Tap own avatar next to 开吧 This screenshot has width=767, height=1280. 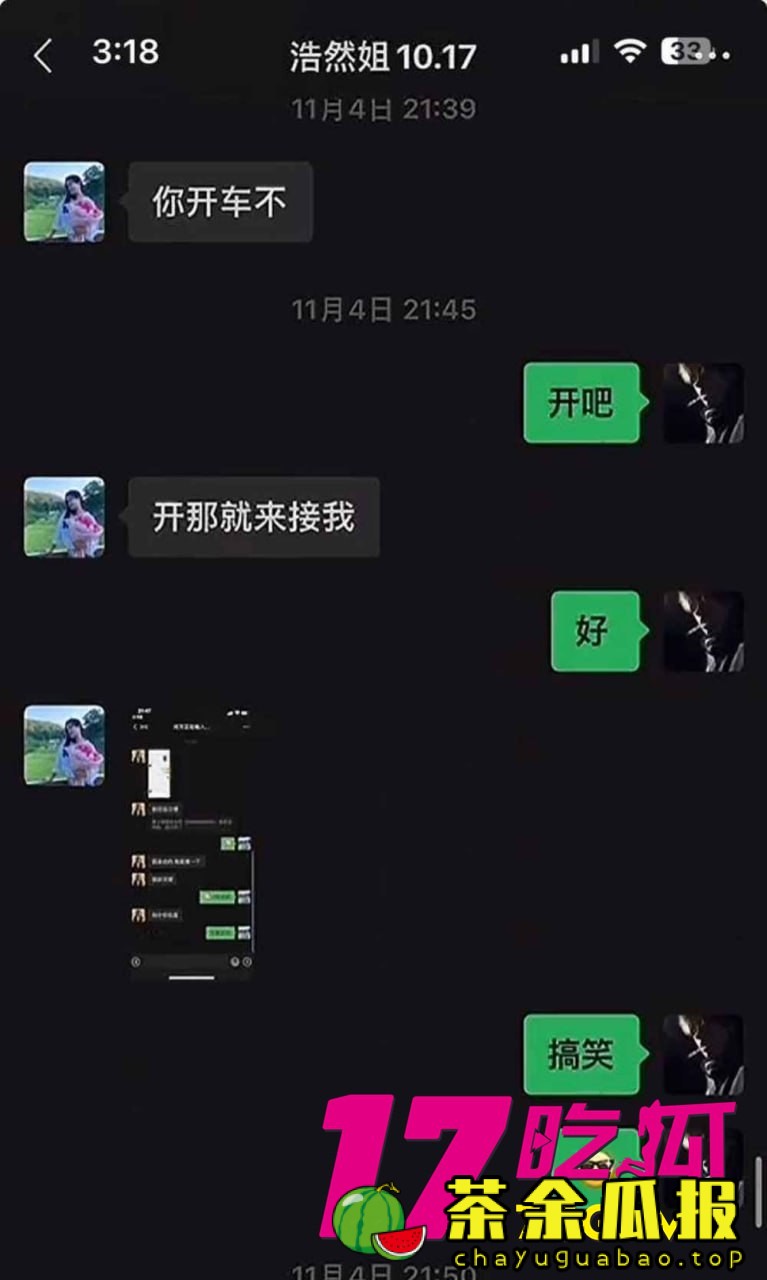[x=703, y=403]
